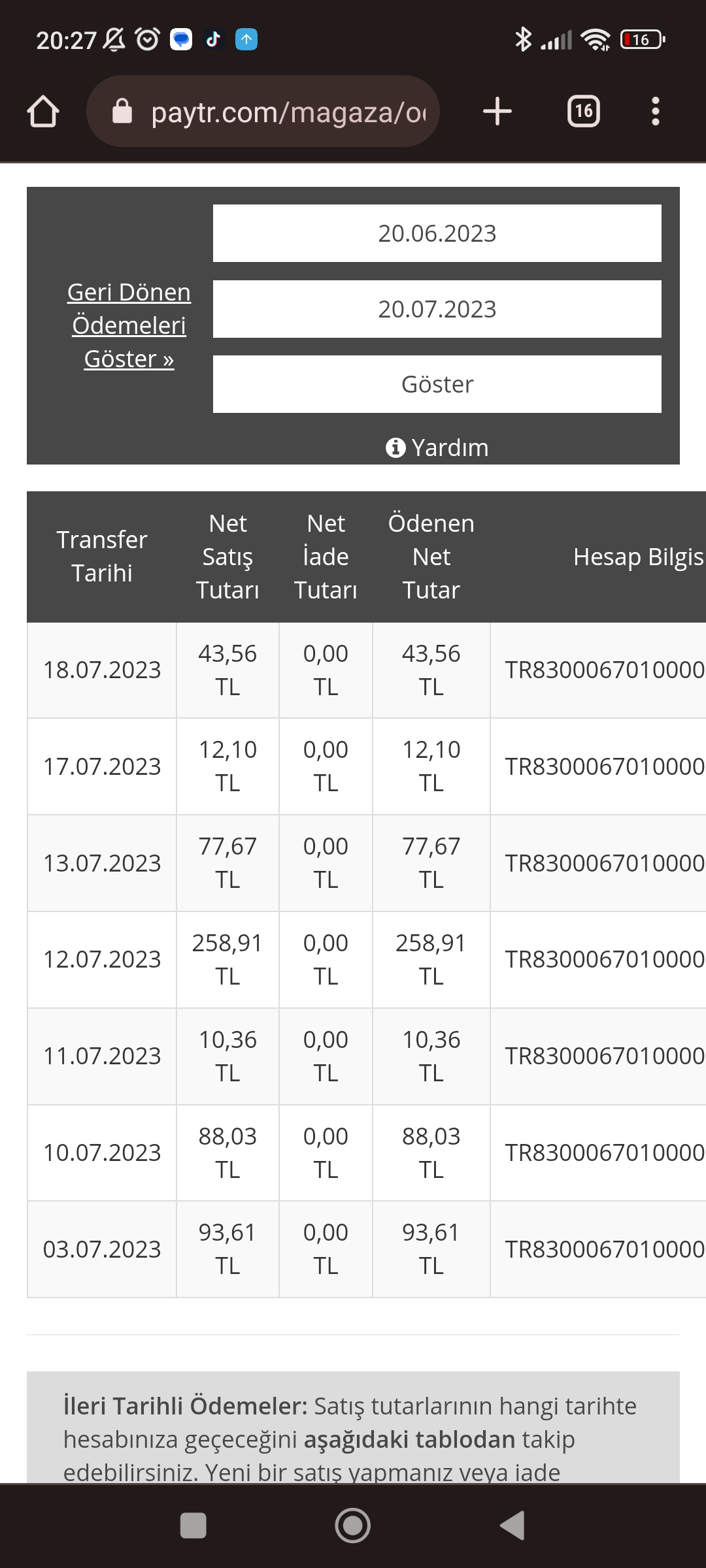Change the end date 20.07.2023
This screenshot has width=706, height=1568.
click(x=437, y=309)
